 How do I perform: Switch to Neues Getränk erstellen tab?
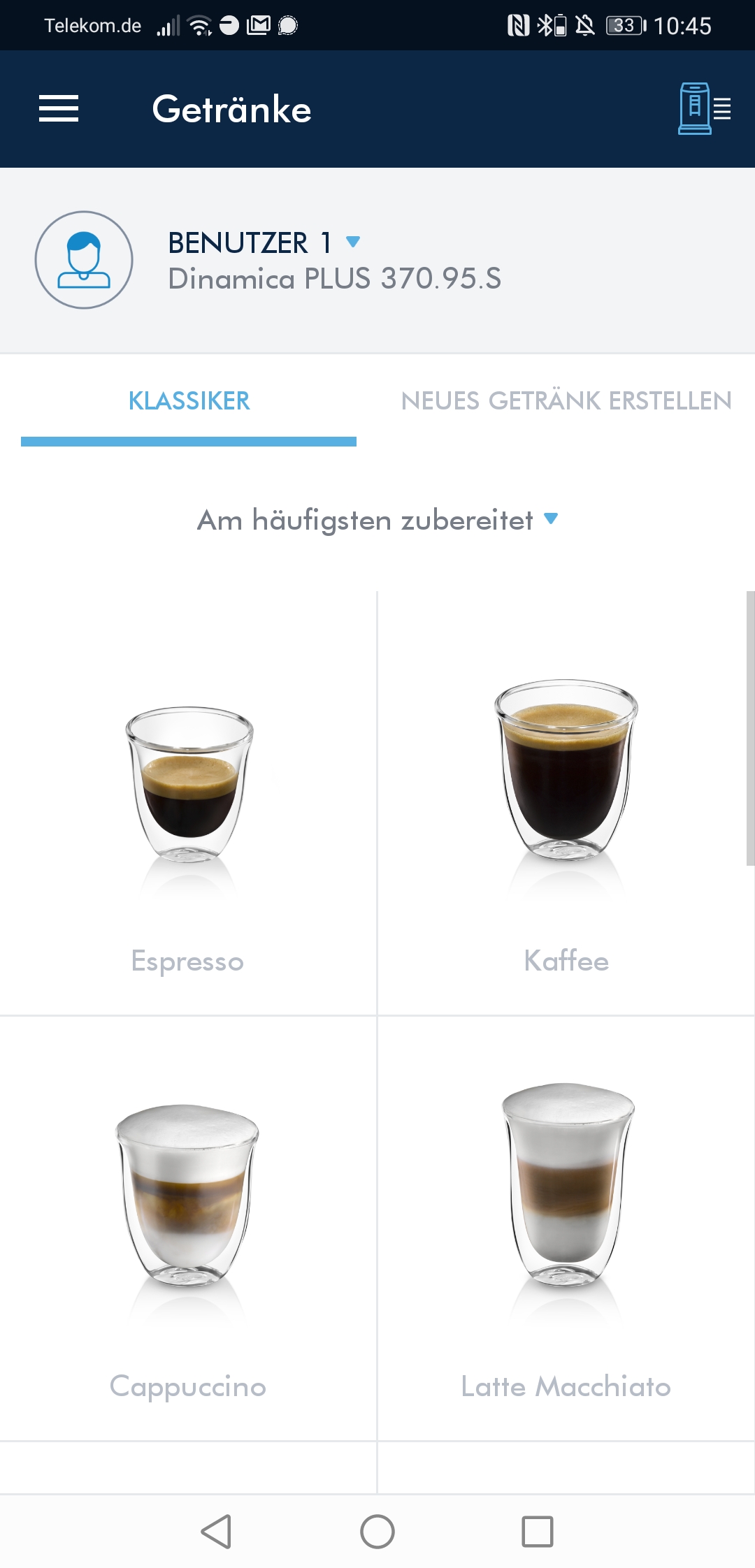tap(566, 400)
